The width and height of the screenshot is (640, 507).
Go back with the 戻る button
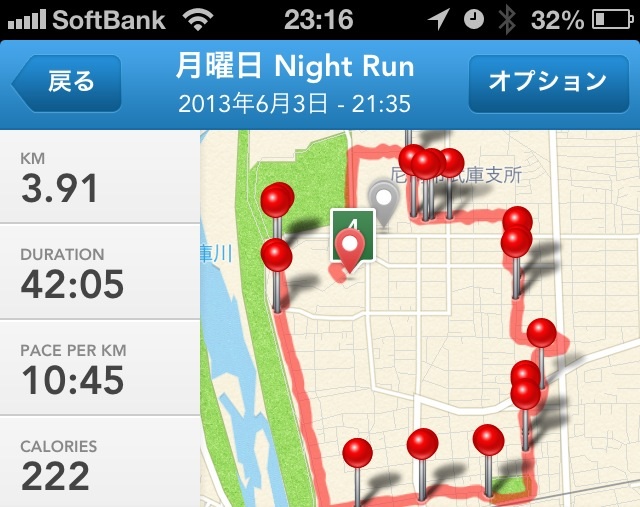click(x=67, y=82)
